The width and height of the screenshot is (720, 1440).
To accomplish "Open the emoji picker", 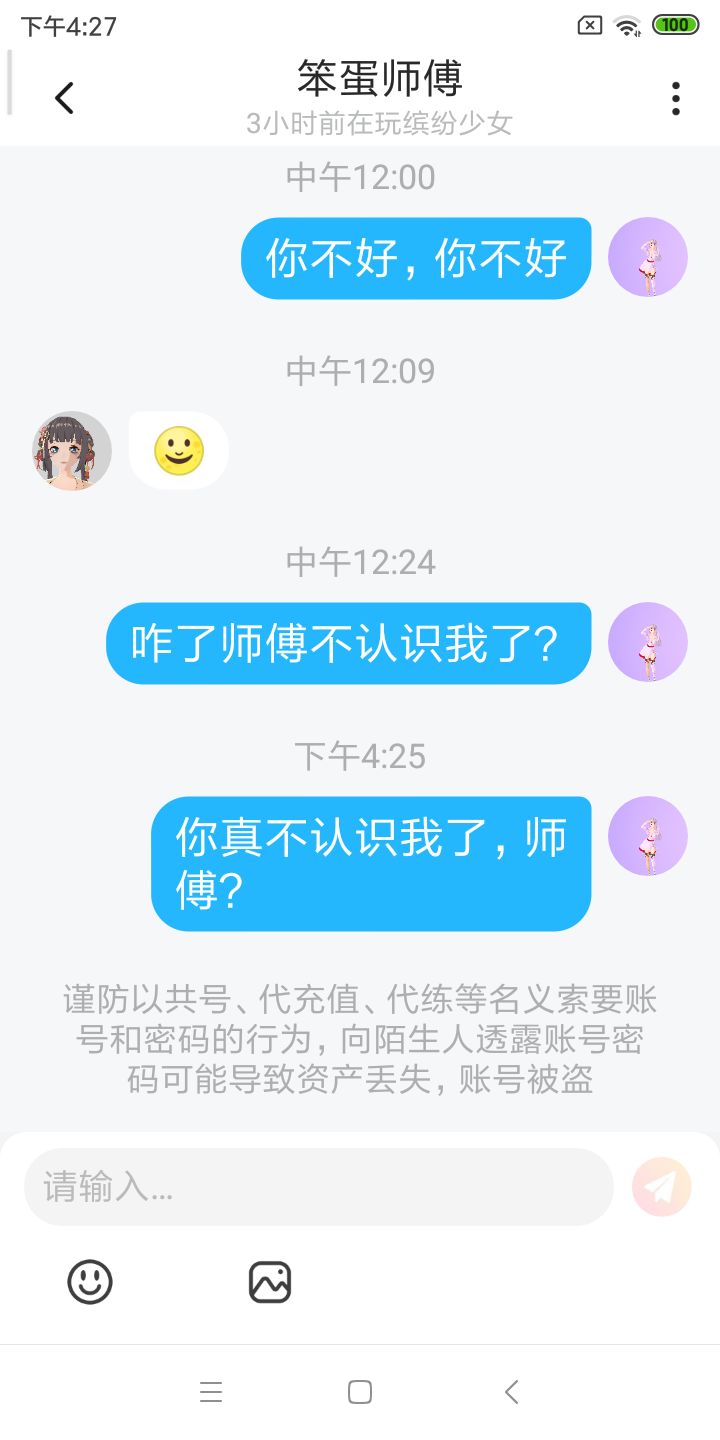I will [90, 1282].
